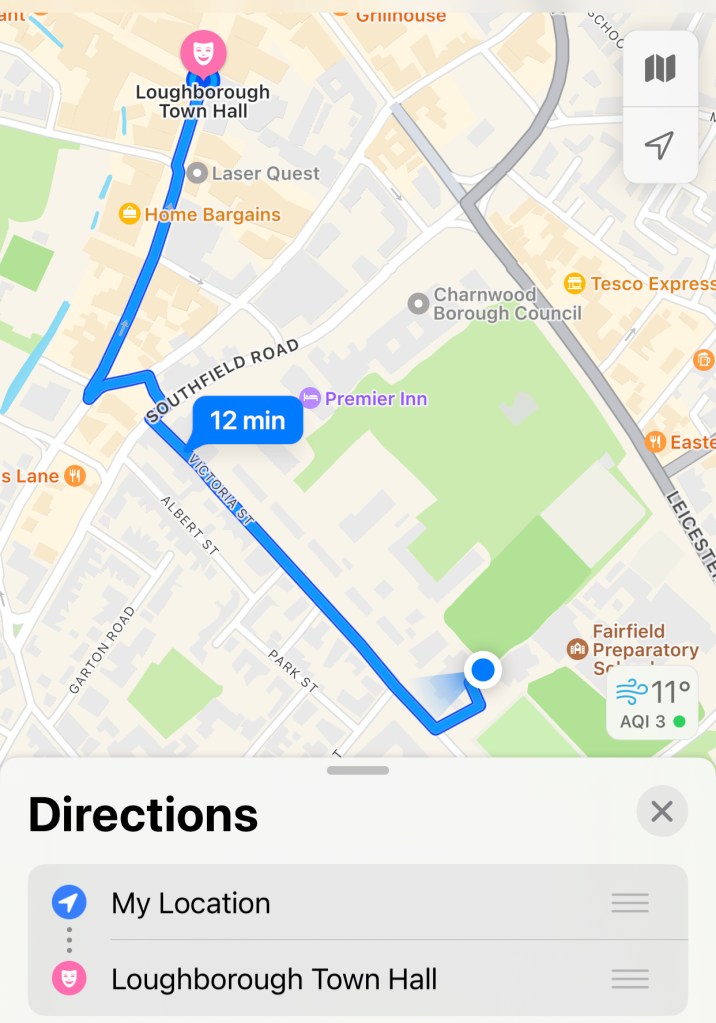This screenshot has width=716, height=1023.
Task: Open the Premier Inn map marker
Action: click(x=311, y=399)
